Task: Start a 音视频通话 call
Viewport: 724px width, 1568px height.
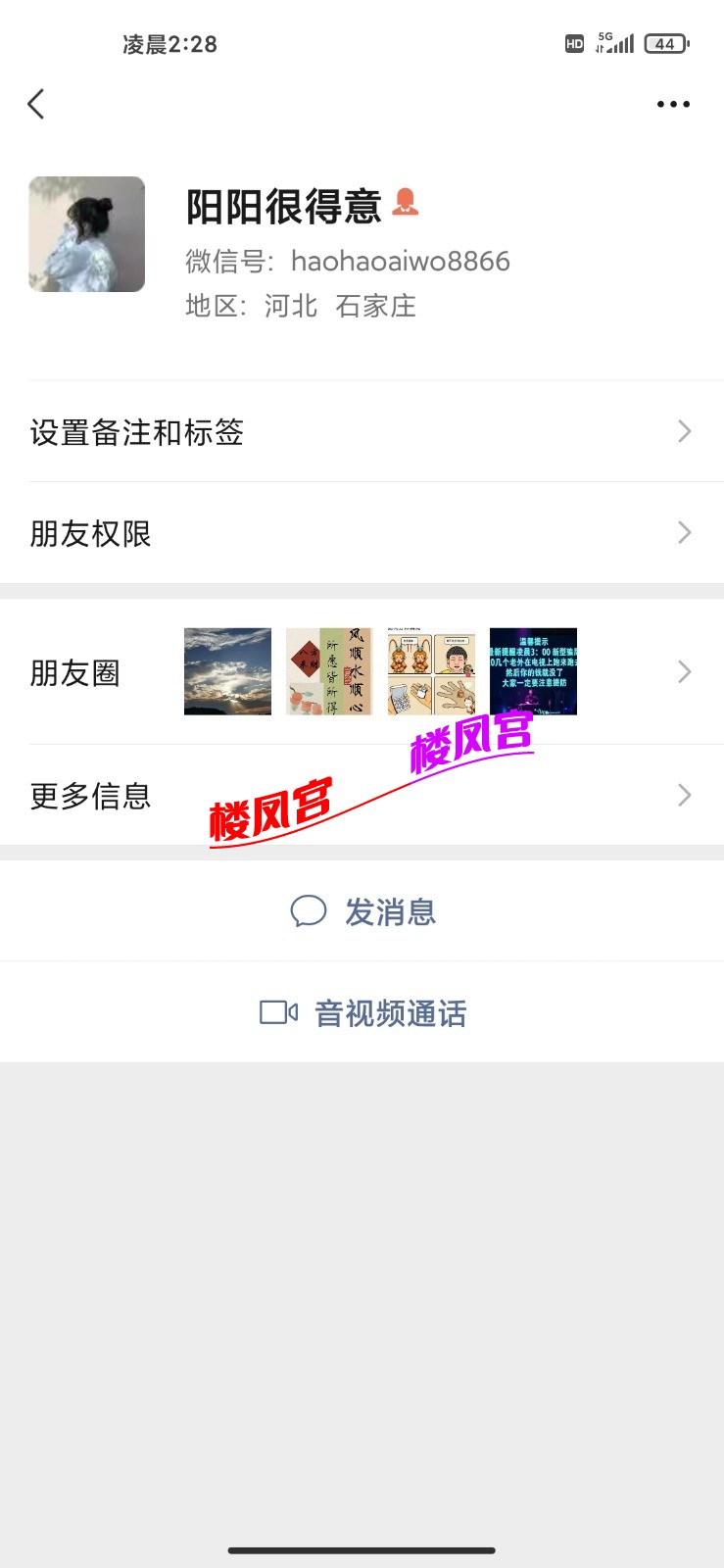Action: pos(390,1012)
